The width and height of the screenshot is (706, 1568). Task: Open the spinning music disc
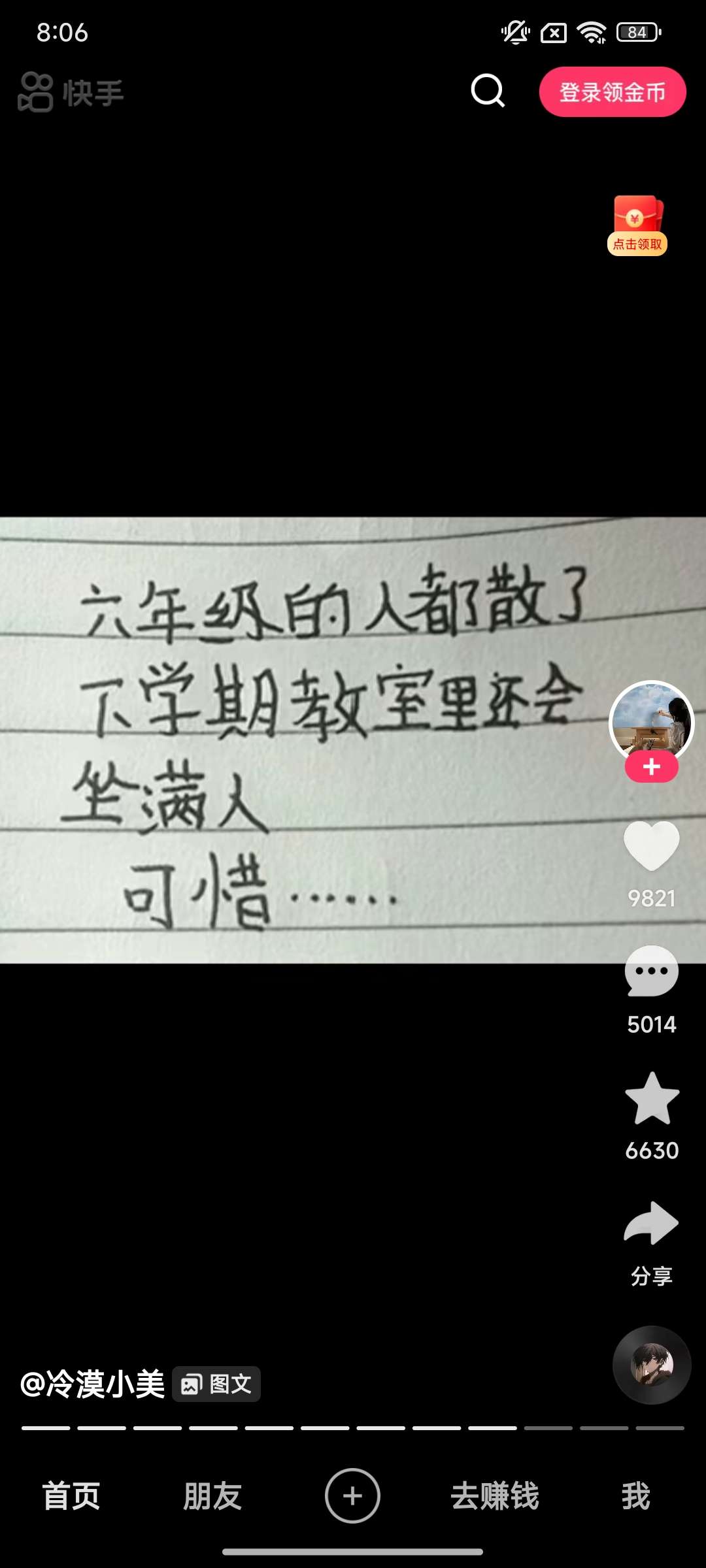pyautogui.click(x=651, y=1365)
